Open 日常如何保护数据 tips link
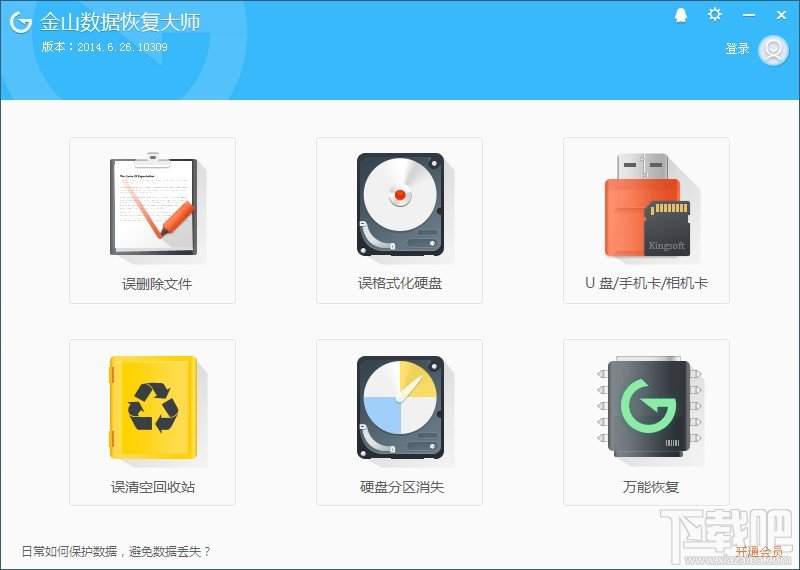Image resolution: width=800 pixels, height=570 pixels. coord(116,551)
